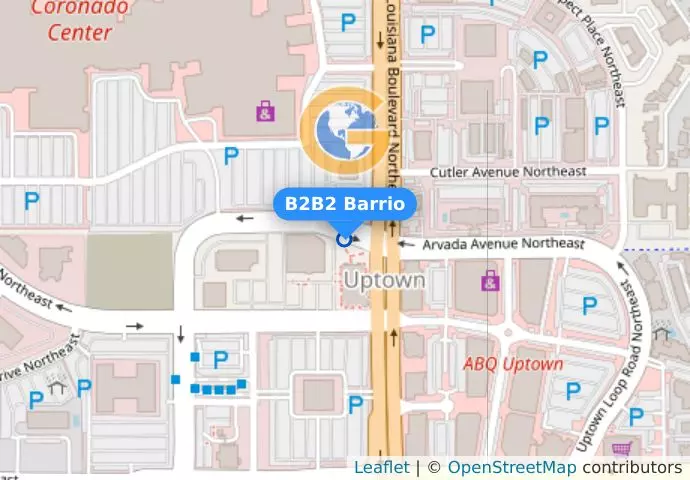690x480 pixels.
Task: Tap the globe map marker icon
Action: tap(344, 129)
